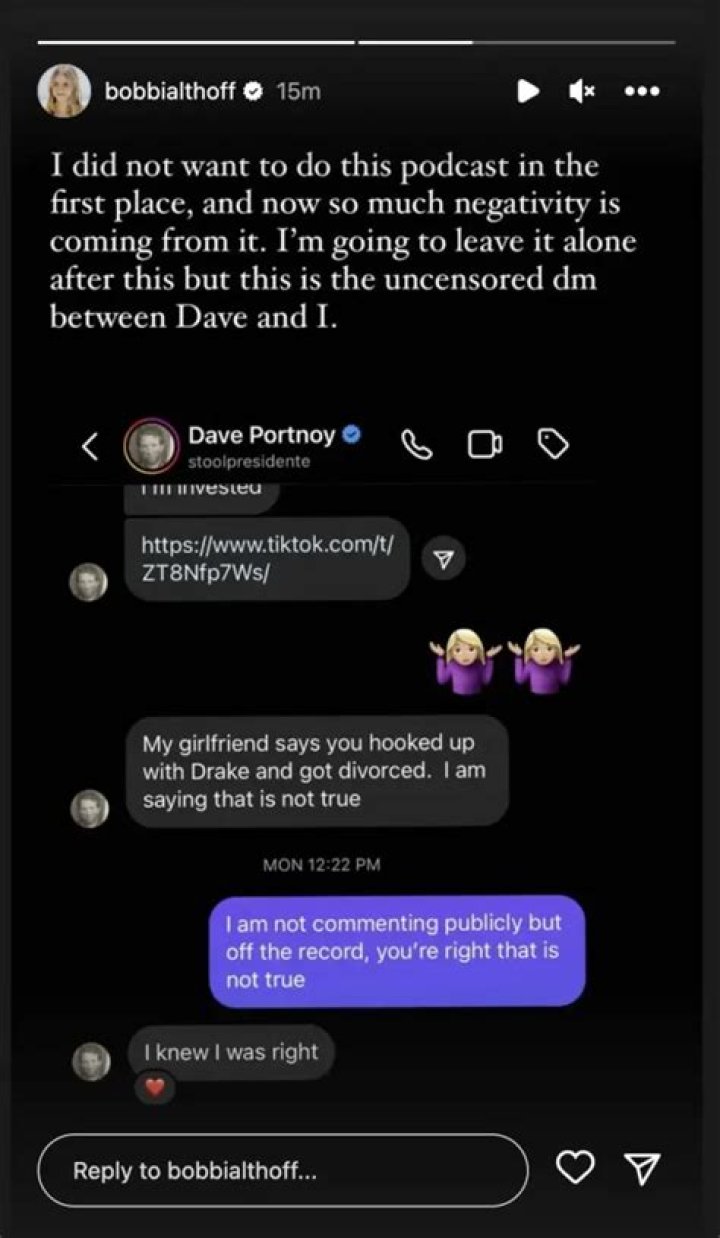Viewport: 720px width, 1238px height.
Task: Tap the red heart reaction under the message
Action: (152, 1088)
